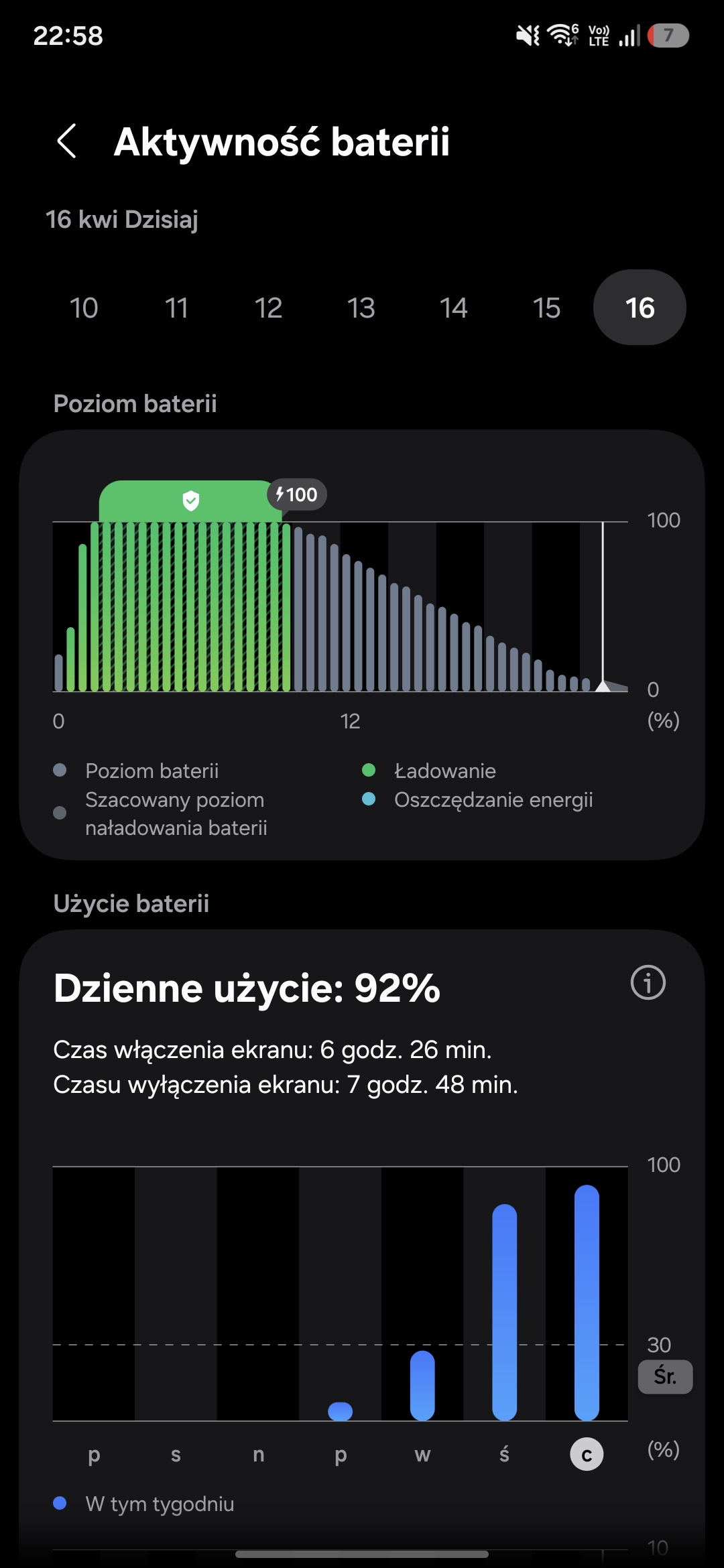Select date 10 in the day picker

coord(84,308)
